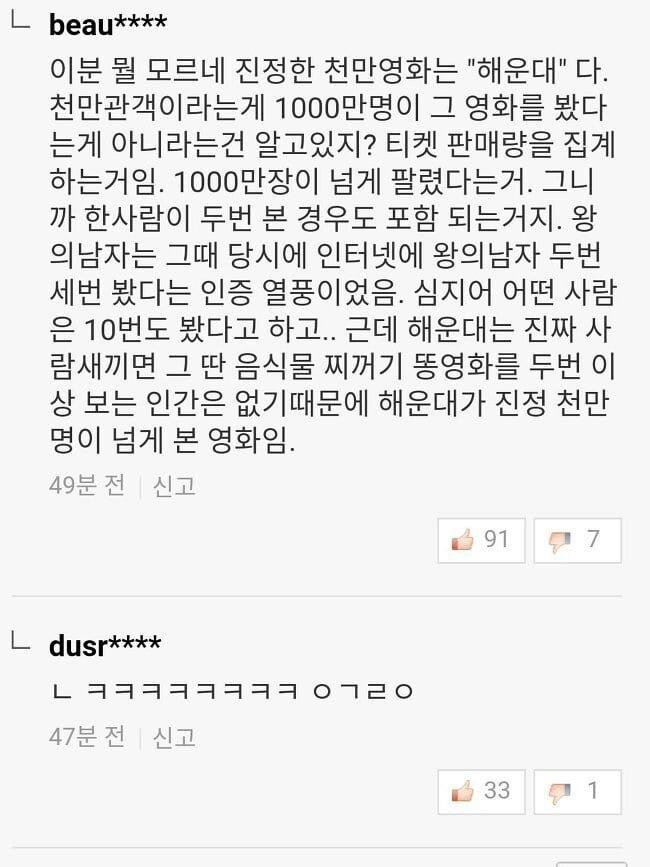Report the beau**** comment via 신고
This screenshot has width=650, height=867.
coord(173,485)
